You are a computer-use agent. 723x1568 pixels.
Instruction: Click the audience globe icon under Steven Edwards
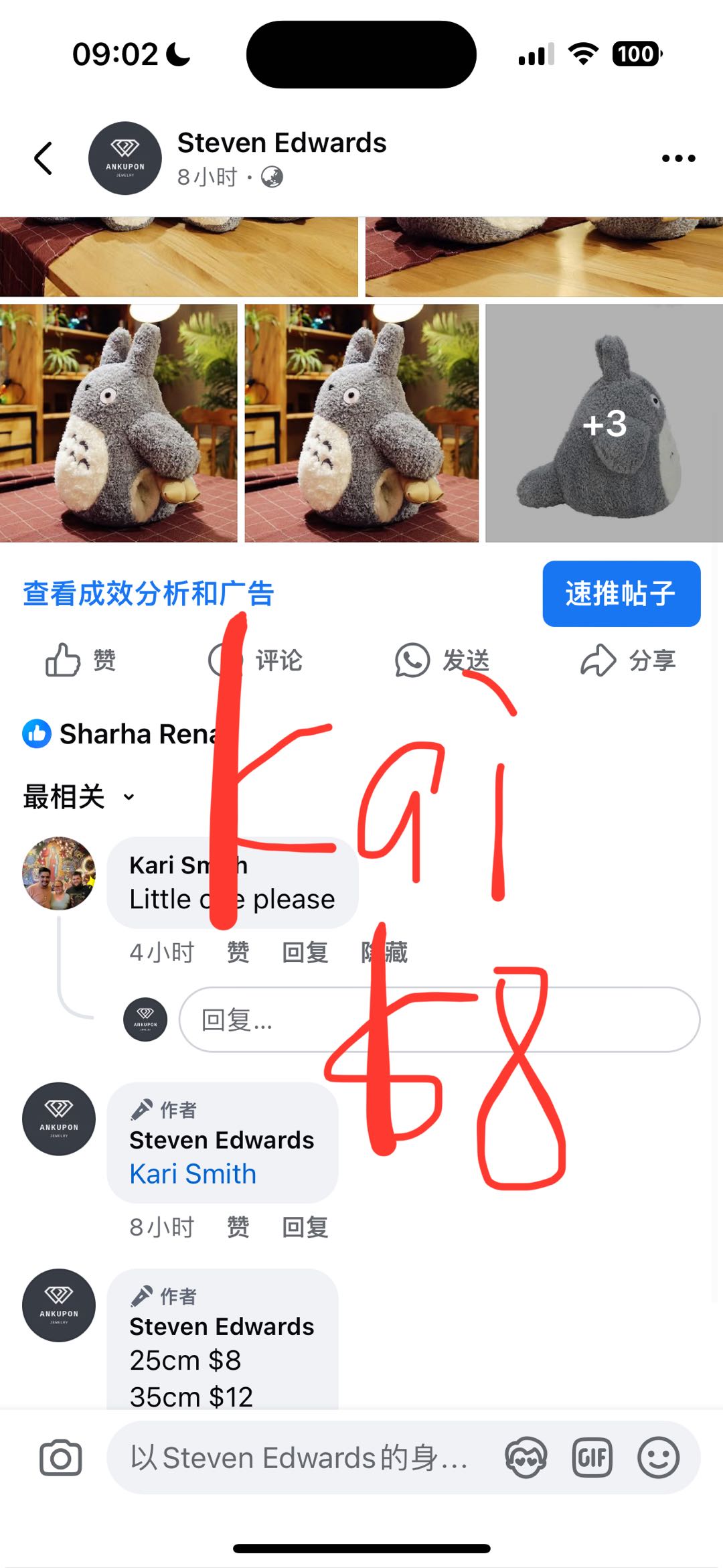[x=272, y=178]
